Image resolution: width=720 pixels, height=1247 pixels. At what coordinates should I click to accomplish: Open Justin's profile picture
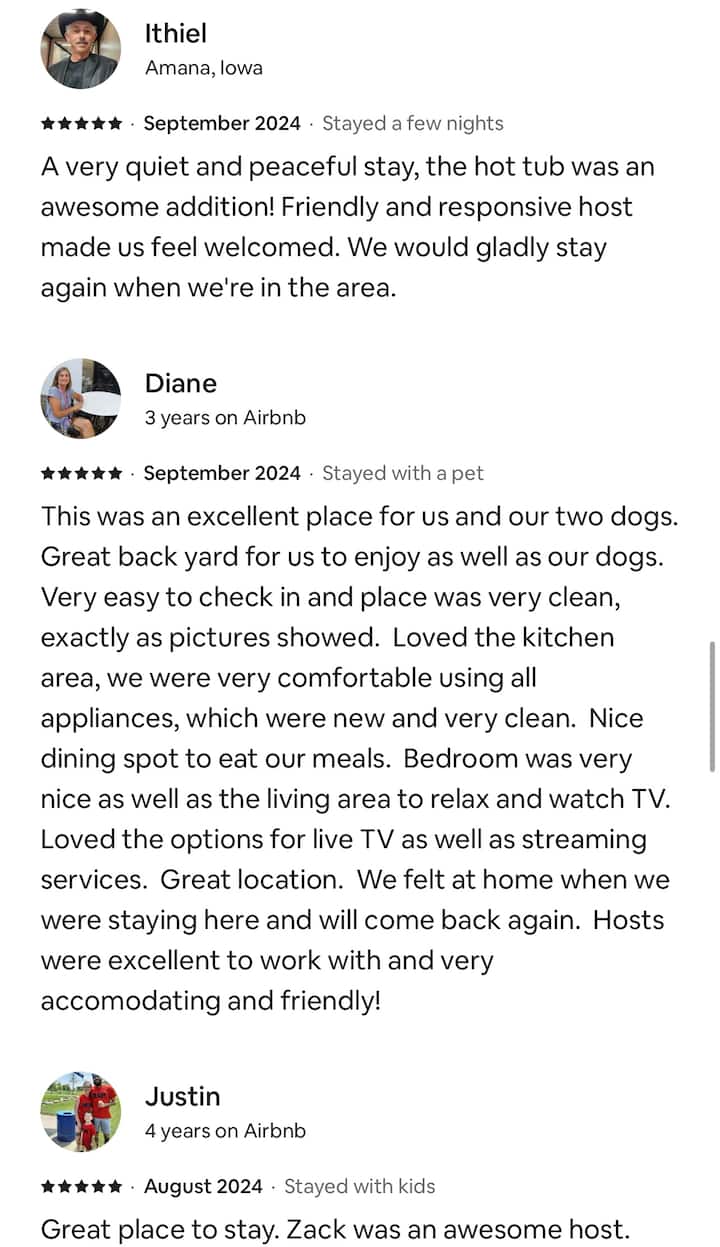pyautogui.click(x=80, y=1111)
